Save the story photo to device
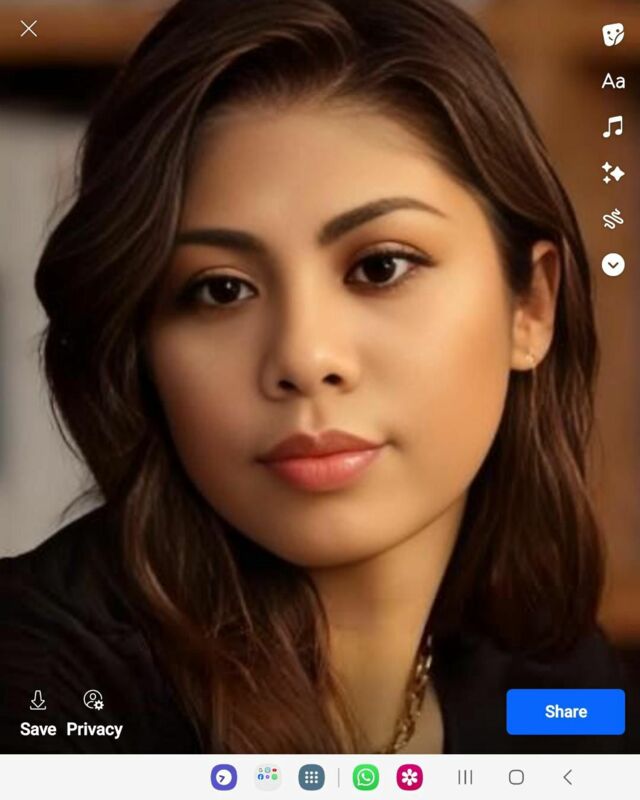The image size is (640, 800). click(38, 713)
